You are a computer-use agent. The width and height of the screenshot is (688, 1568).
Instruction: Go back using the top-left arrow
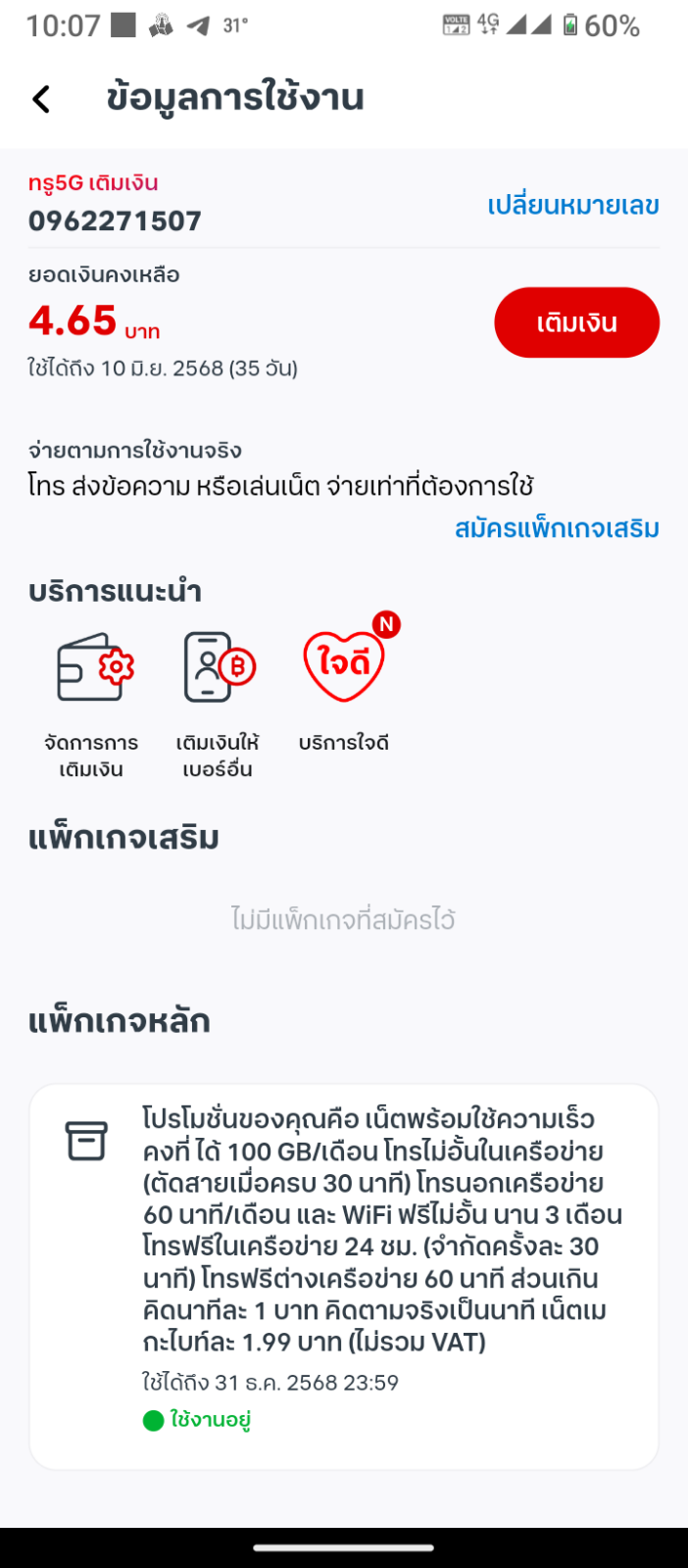tap(41, 99)
